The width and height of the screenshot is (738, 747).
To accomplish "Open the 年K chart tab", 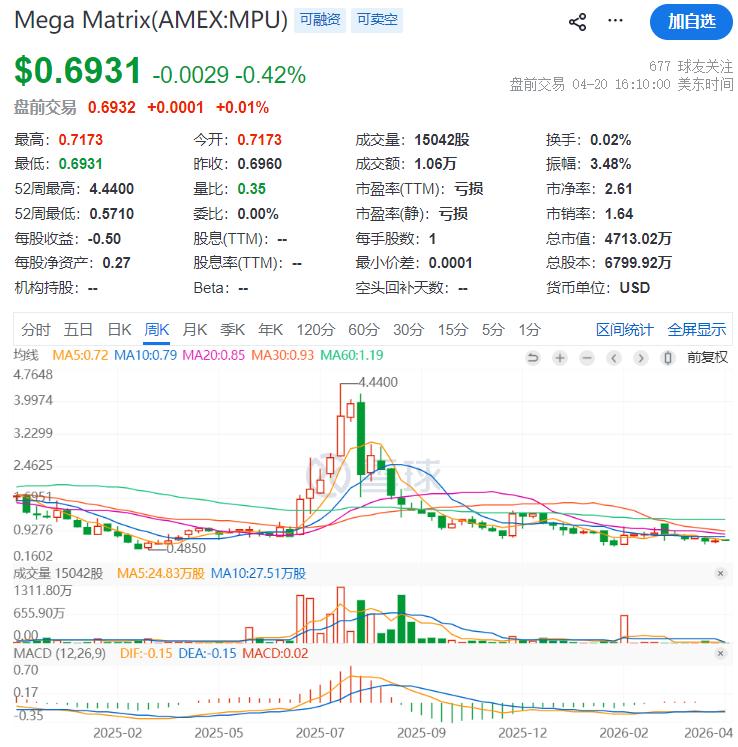I will [271, 330].
